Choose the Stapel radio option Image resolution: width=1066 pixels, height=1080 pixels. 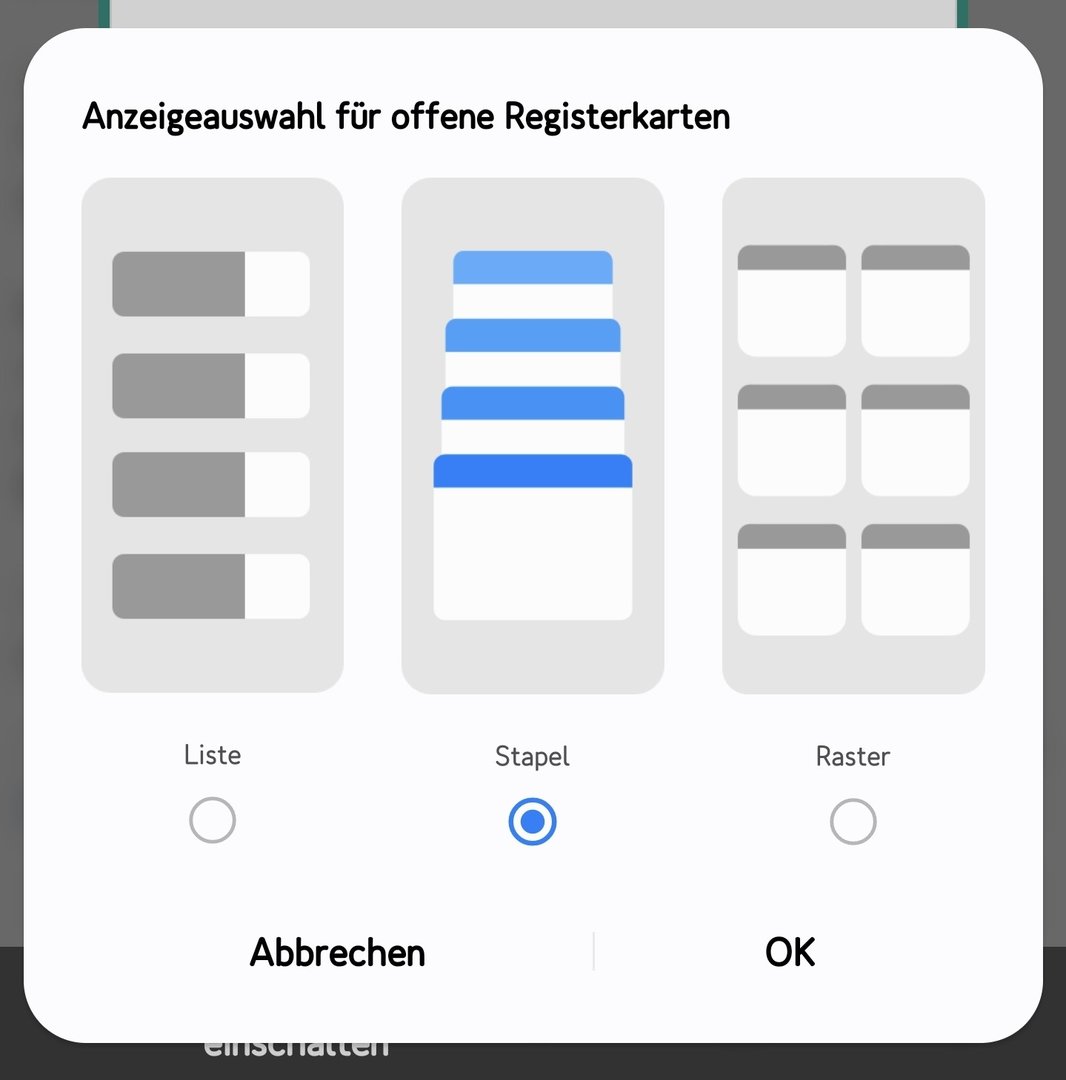coord(532,821)
